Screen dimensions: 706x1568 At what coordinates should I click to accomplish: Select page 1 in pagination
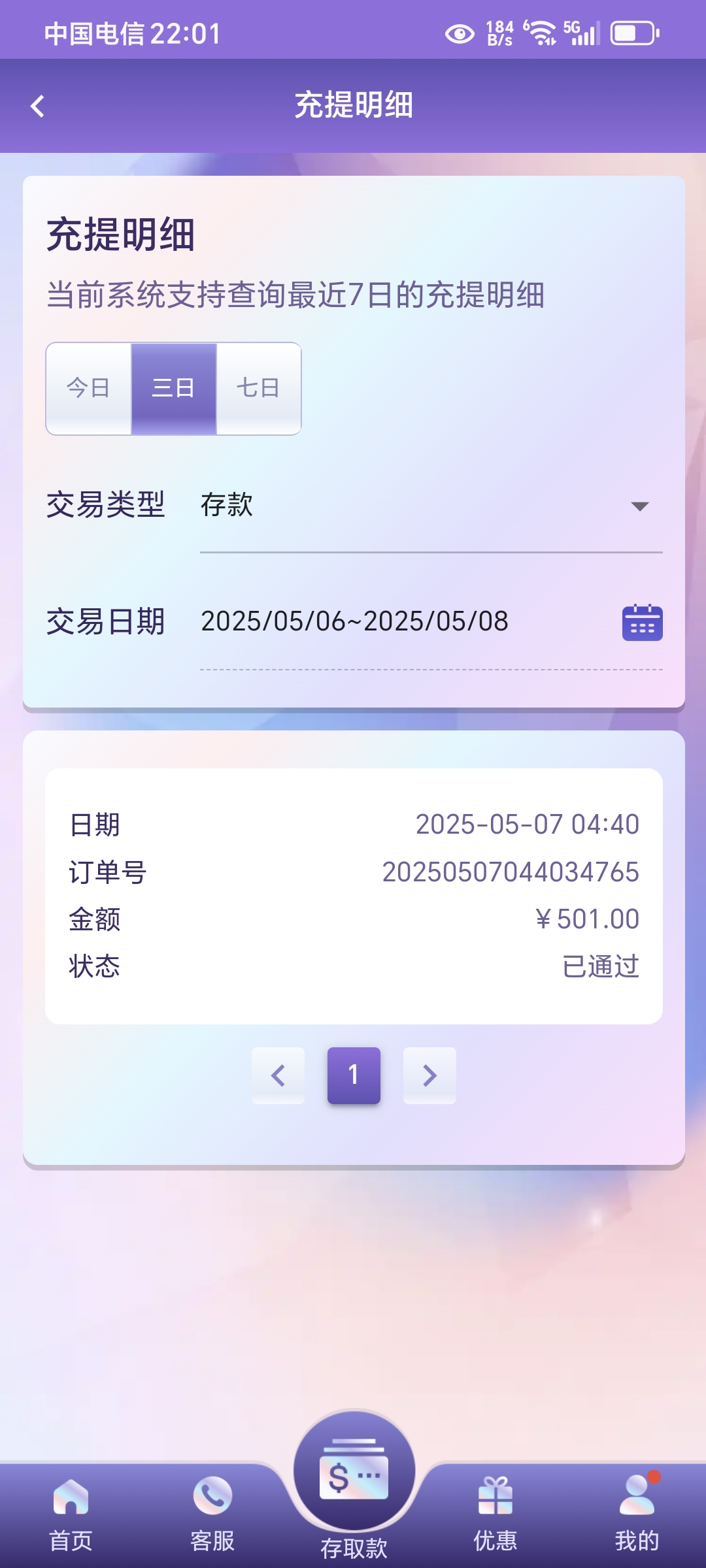tap(354, 1075)
